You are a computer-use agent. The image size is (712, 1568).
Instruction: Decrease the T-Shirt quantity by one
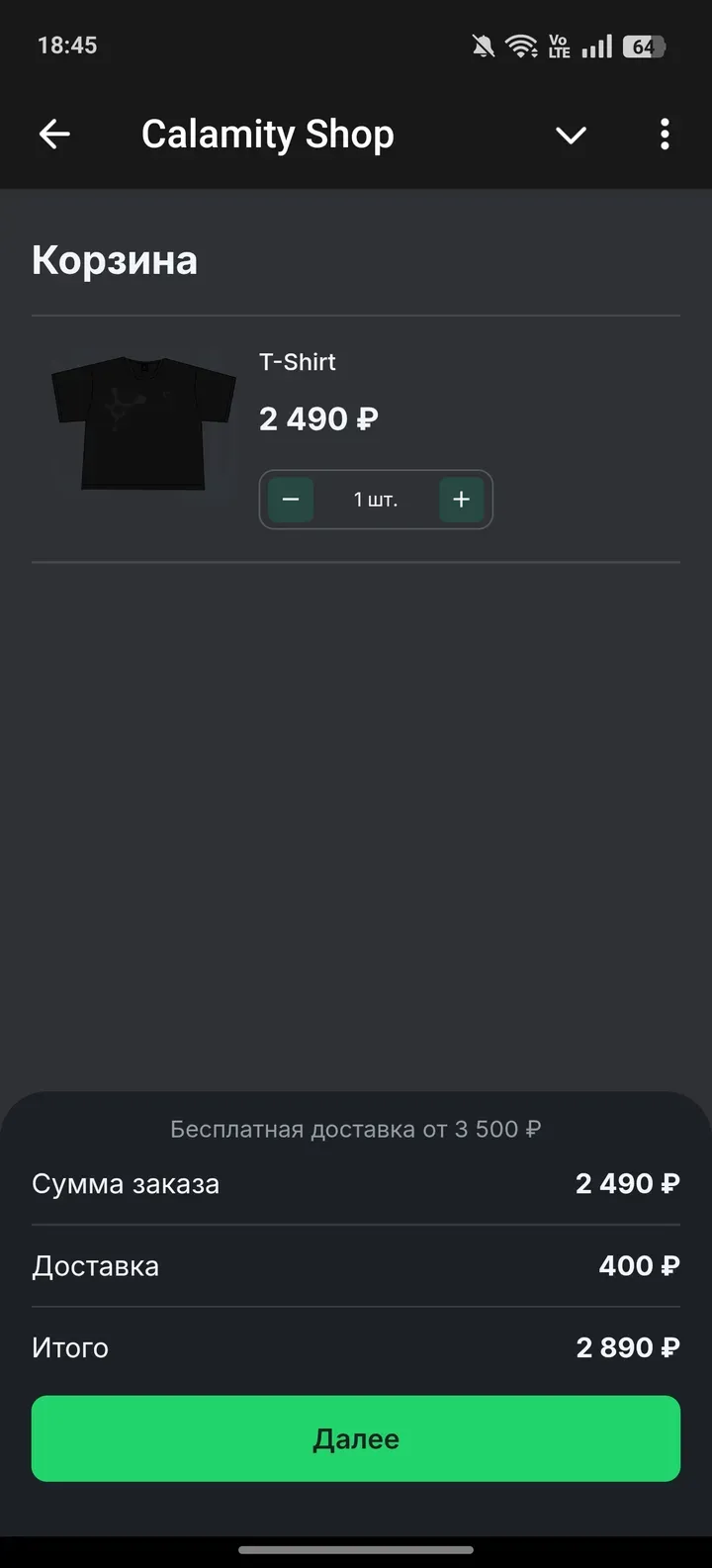[x=291, y=500]
